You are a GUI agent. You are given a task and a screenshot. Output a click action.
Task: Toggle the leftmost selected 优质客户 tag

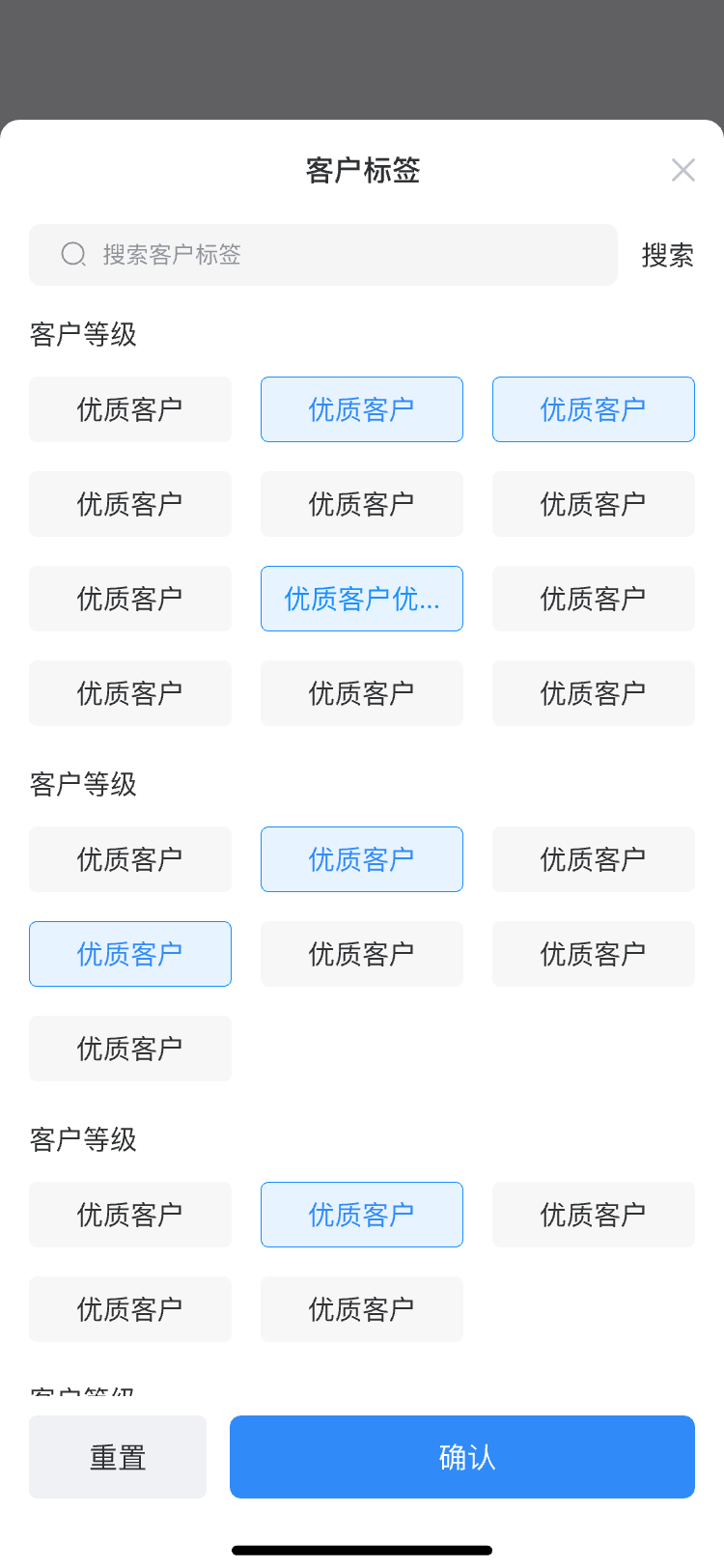pos(130,953)
